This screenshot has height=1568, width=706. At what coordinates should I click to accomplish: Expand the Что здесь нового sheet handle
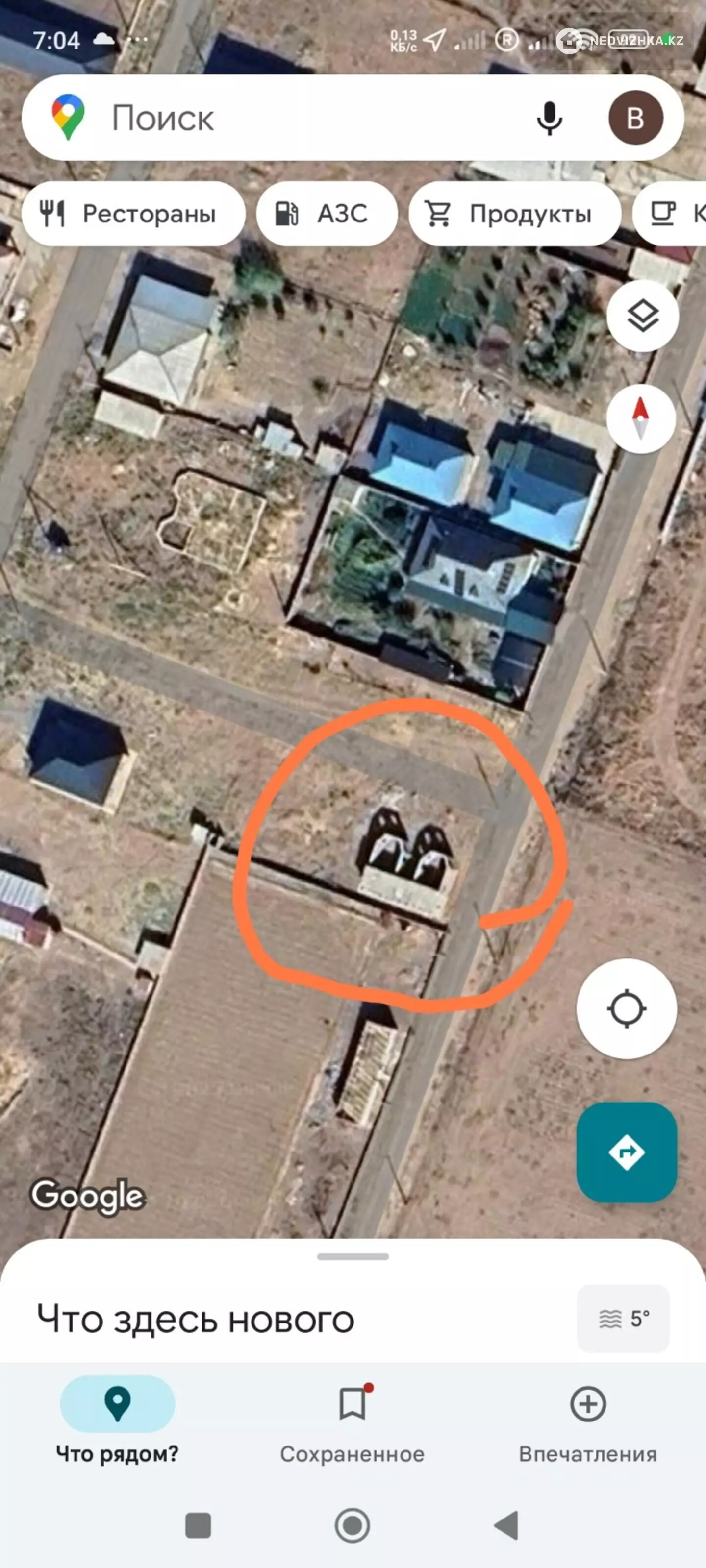[x=353, y=1257]
